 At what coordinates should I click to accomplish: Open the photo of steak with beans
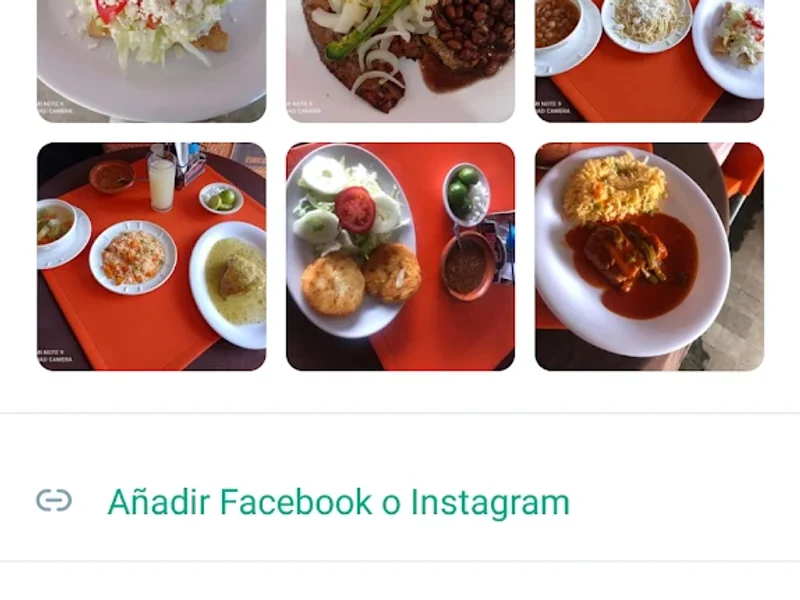tap(400, 60)
